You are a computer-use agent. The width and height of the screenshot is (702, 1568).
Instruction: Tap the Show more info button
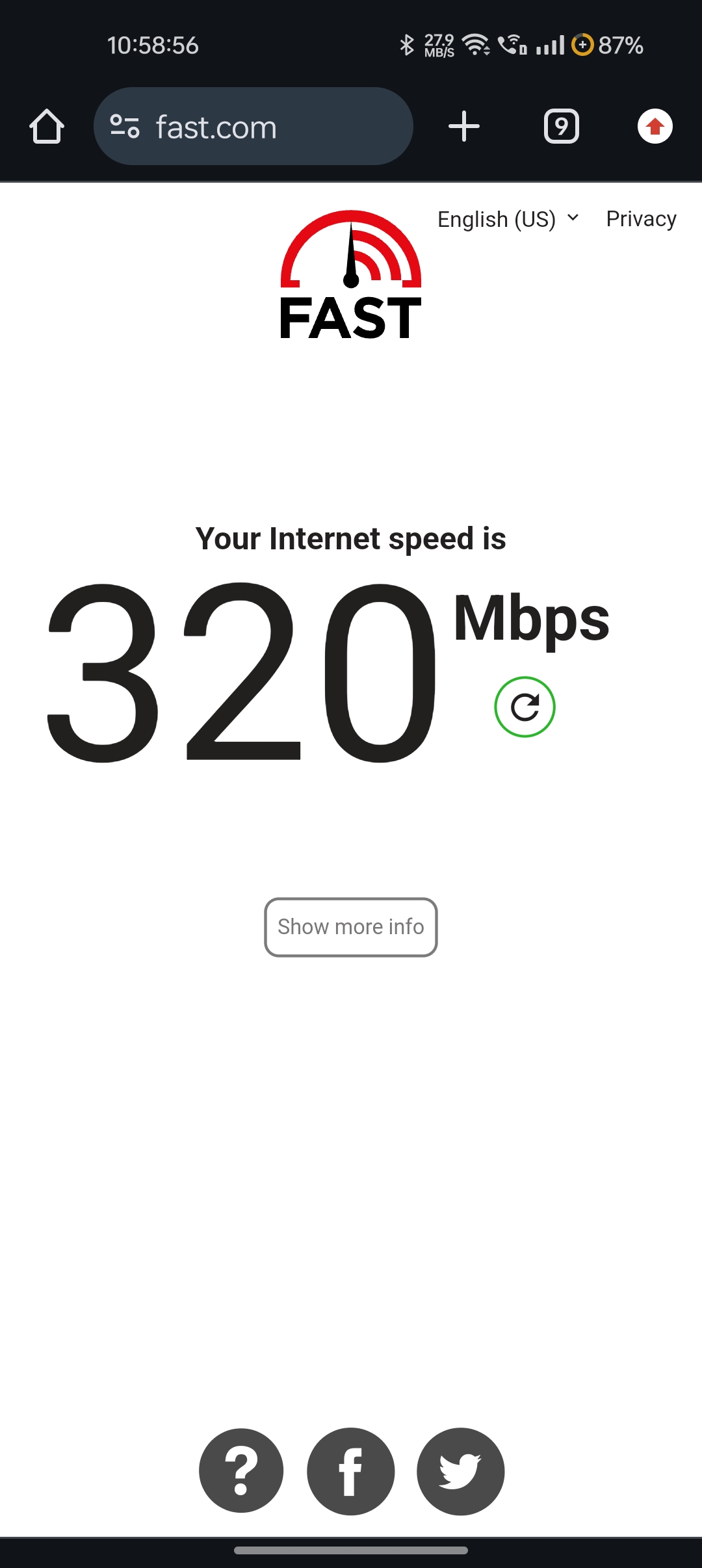pyautogui.click(x=351, y=927)
